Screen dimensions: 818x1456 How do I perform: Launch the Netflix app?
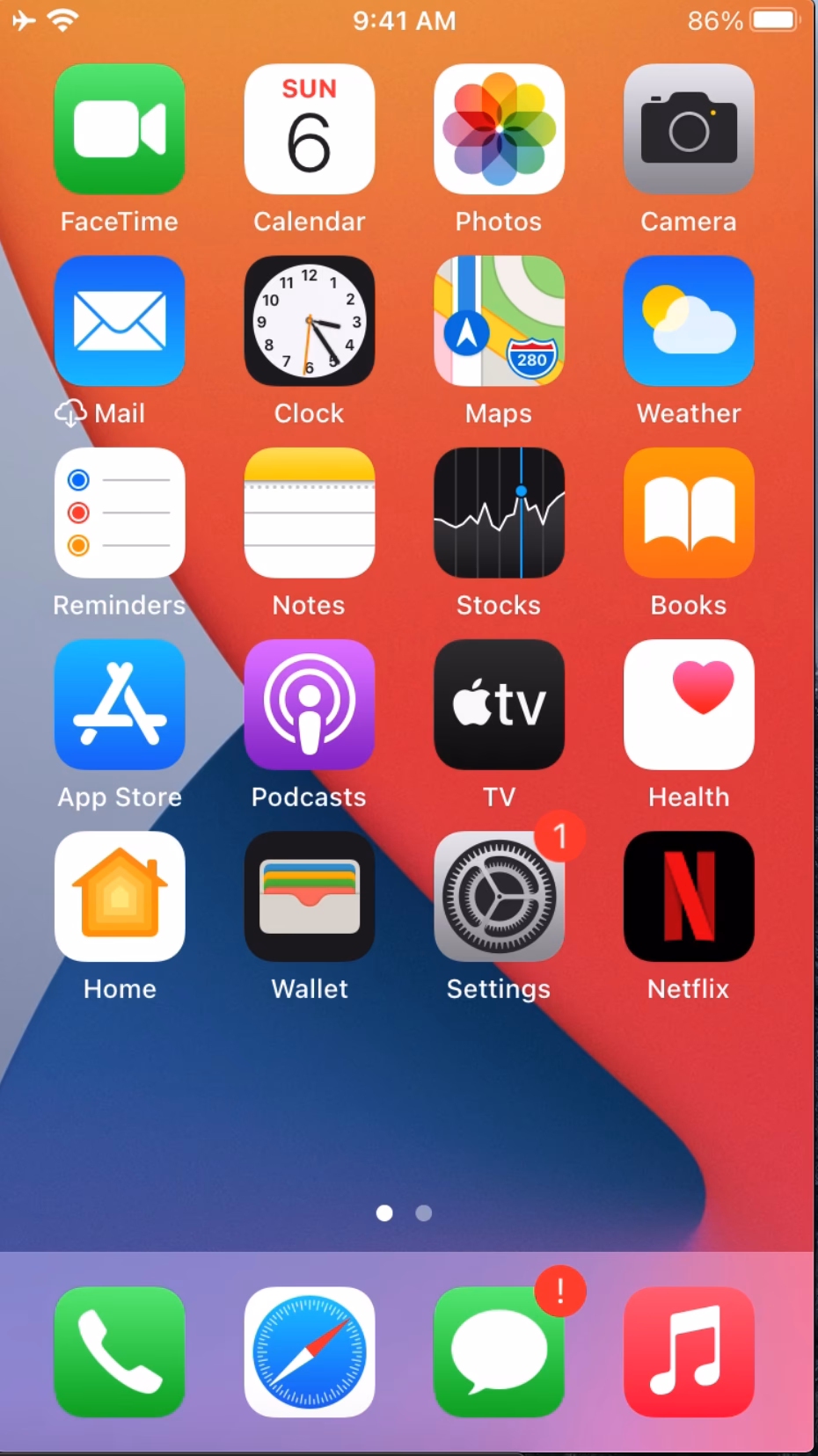[688, 896]
